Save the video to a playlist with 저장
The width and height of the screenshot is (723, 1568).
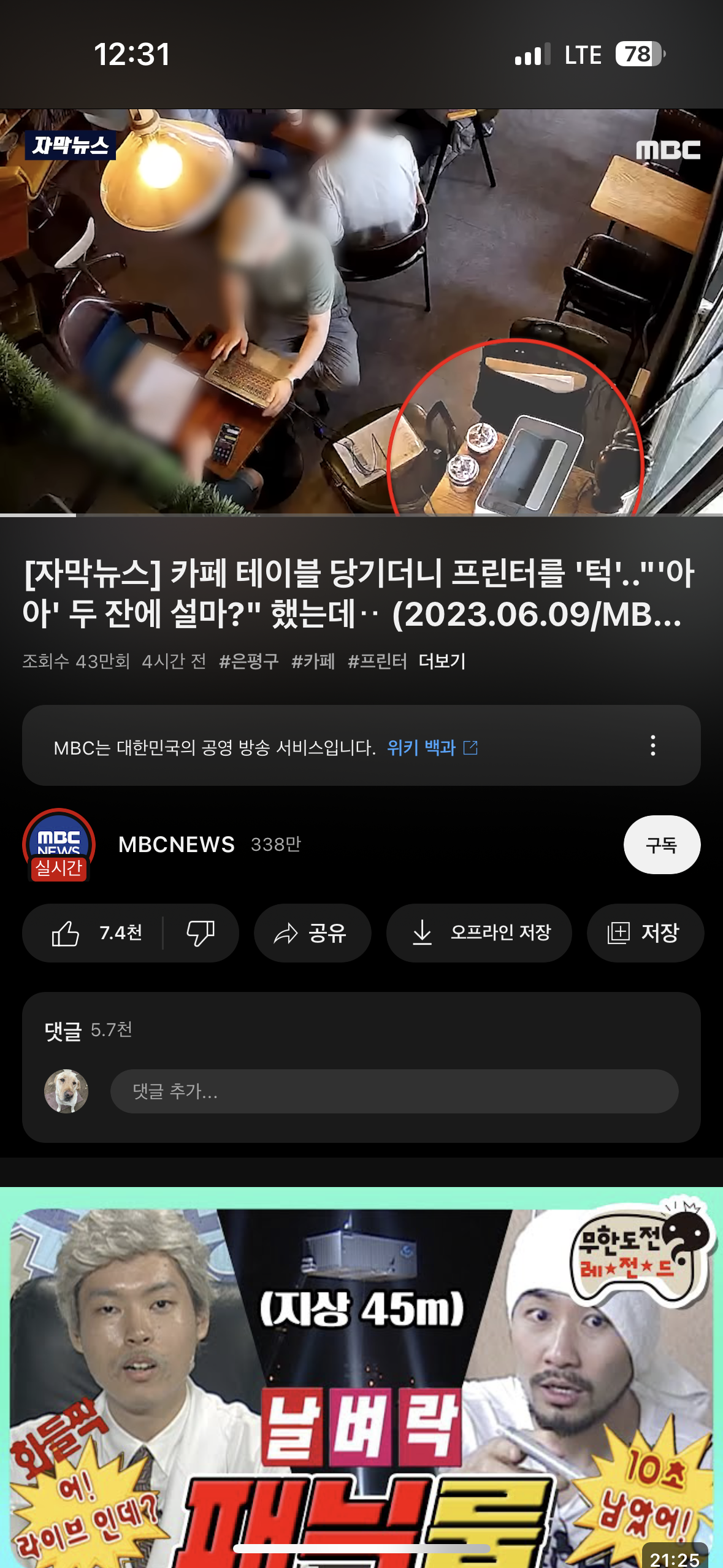tap(644, 933)
